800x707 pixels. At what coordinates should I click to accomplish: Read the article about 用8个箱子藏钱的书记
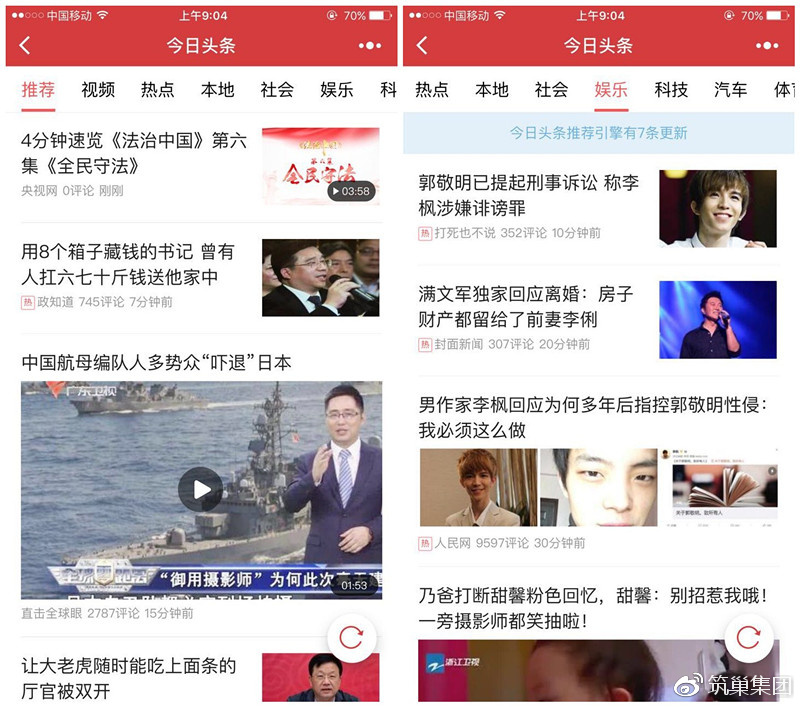point(128,264)
